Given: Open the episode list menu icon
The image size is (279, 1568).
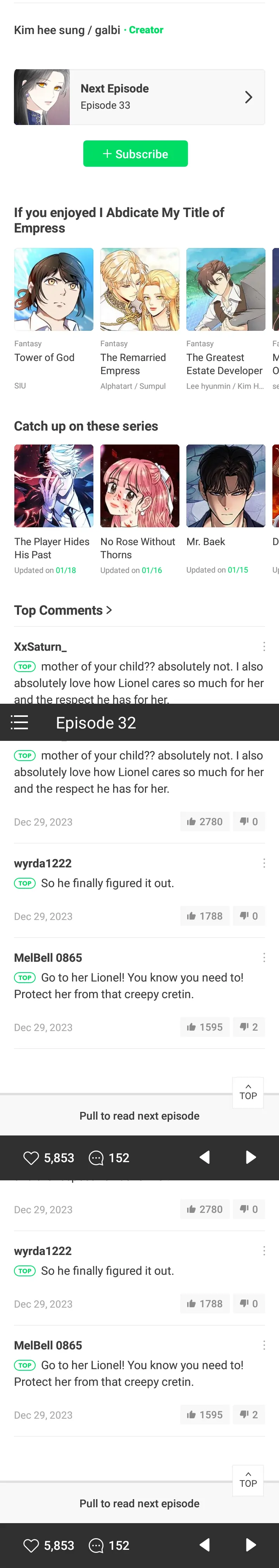Looking at the screenshot, I should [19, 723].
